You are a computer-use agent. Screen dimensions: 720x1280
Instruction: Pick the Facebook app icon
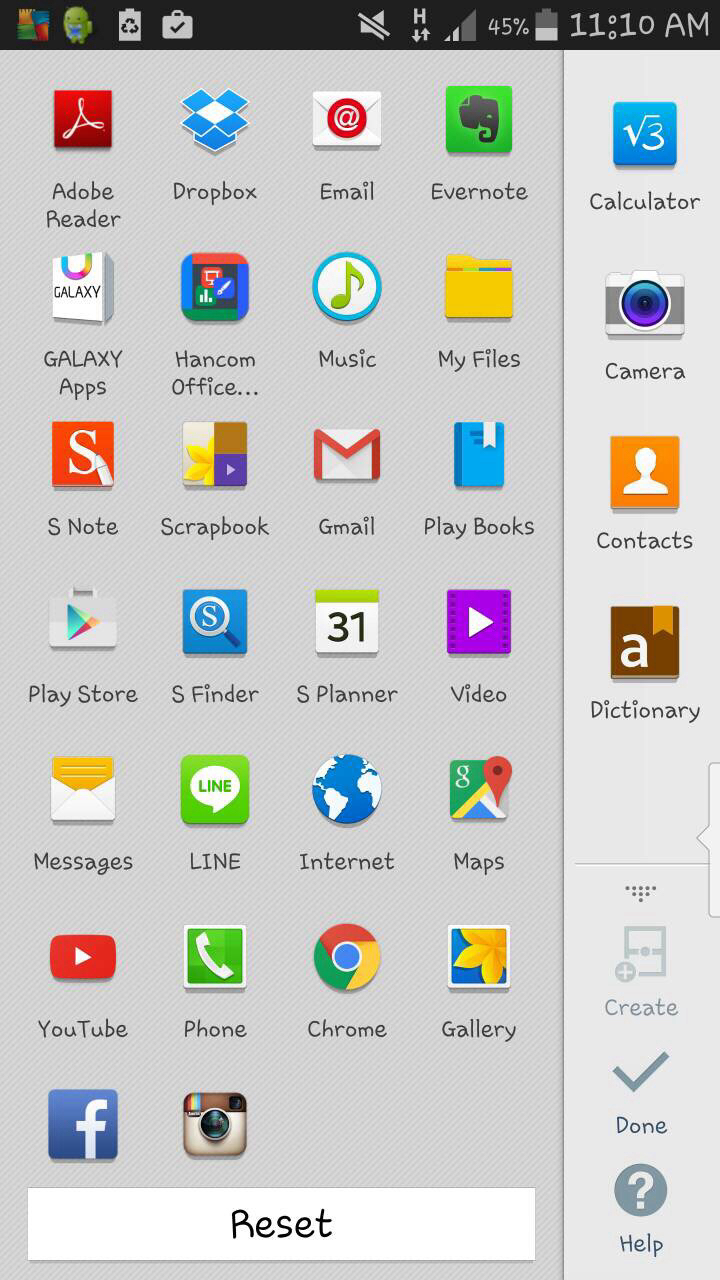pyautogui.click(x=83, y=1125)
